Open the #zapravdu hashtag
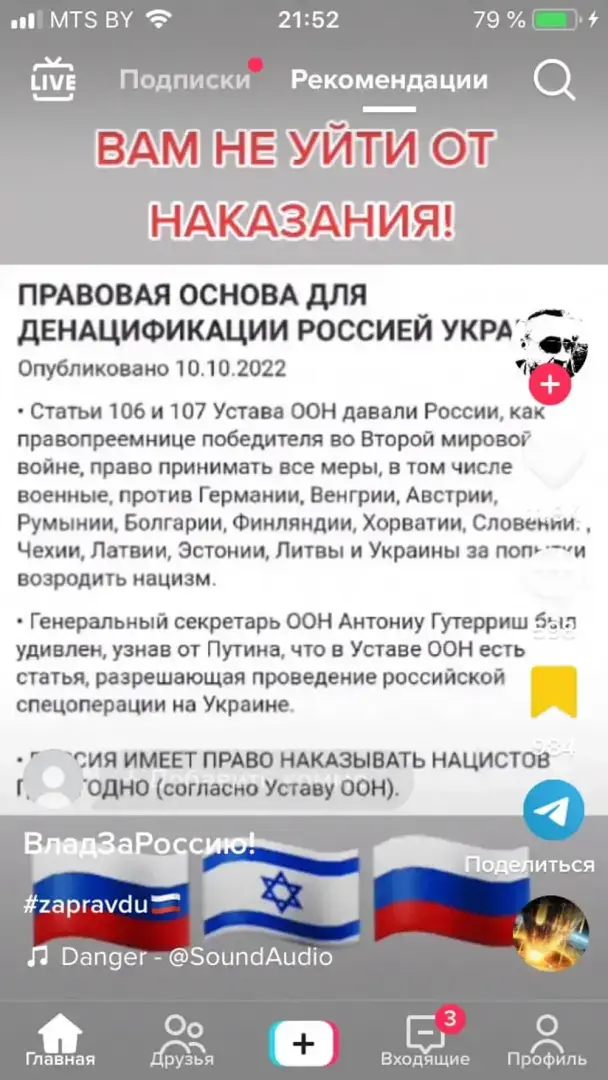Screen dimensions: 608x1080 [103, 905]
